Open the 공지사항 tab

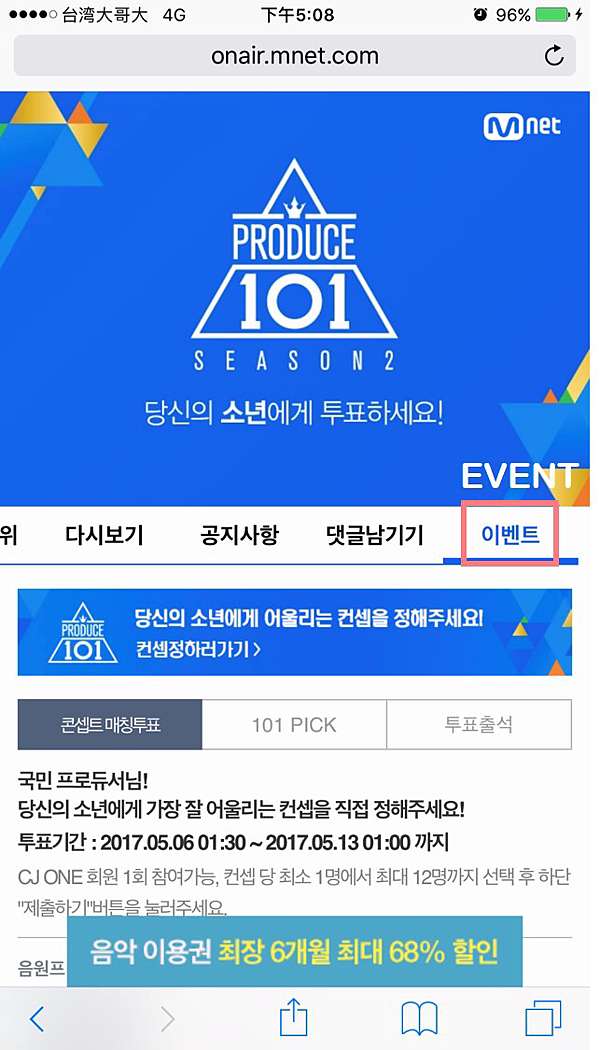coord(239,536)
